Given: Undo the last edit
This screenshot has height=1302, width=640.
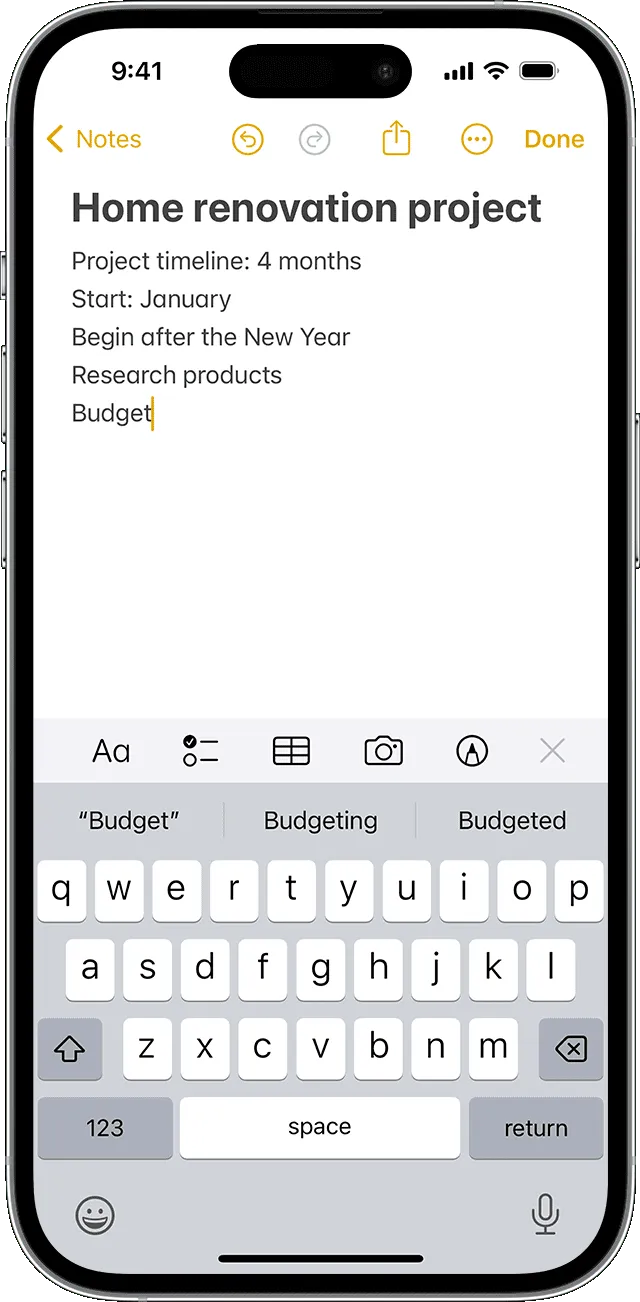Looking at the screenshot, I should pyautogui.click(x=247, y=139).
